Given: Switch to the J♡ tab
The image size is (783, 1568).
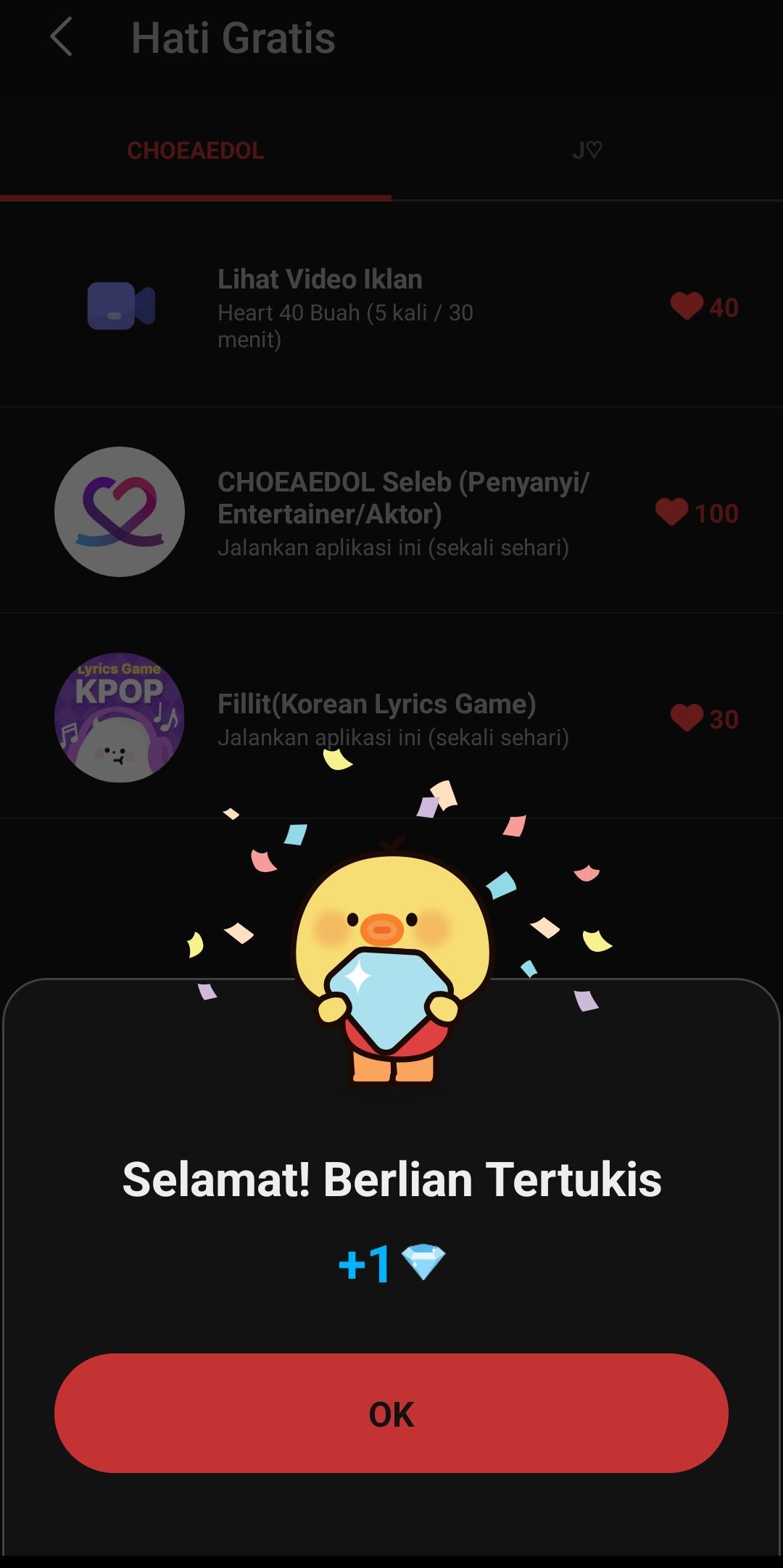Looking at the screenshot, I should (x=587, y=151).
